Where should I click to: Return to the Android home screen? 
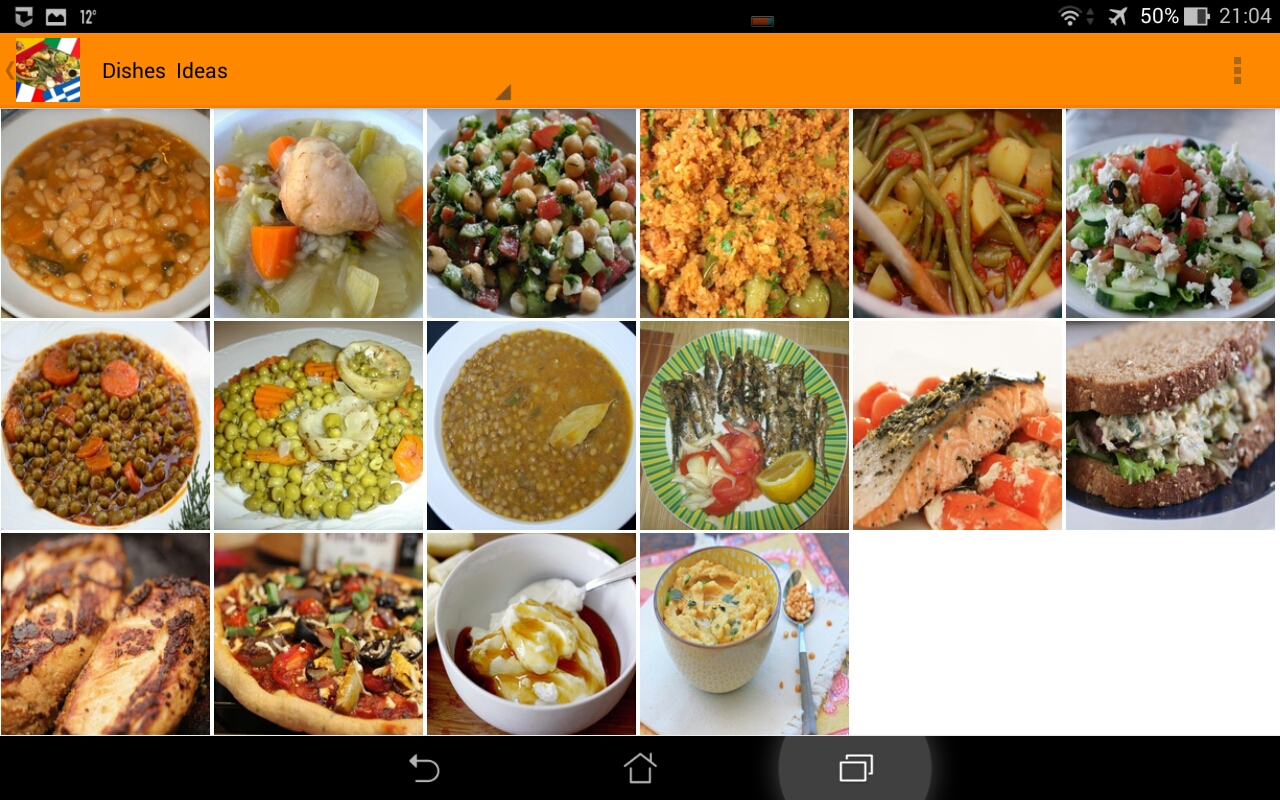640,768
